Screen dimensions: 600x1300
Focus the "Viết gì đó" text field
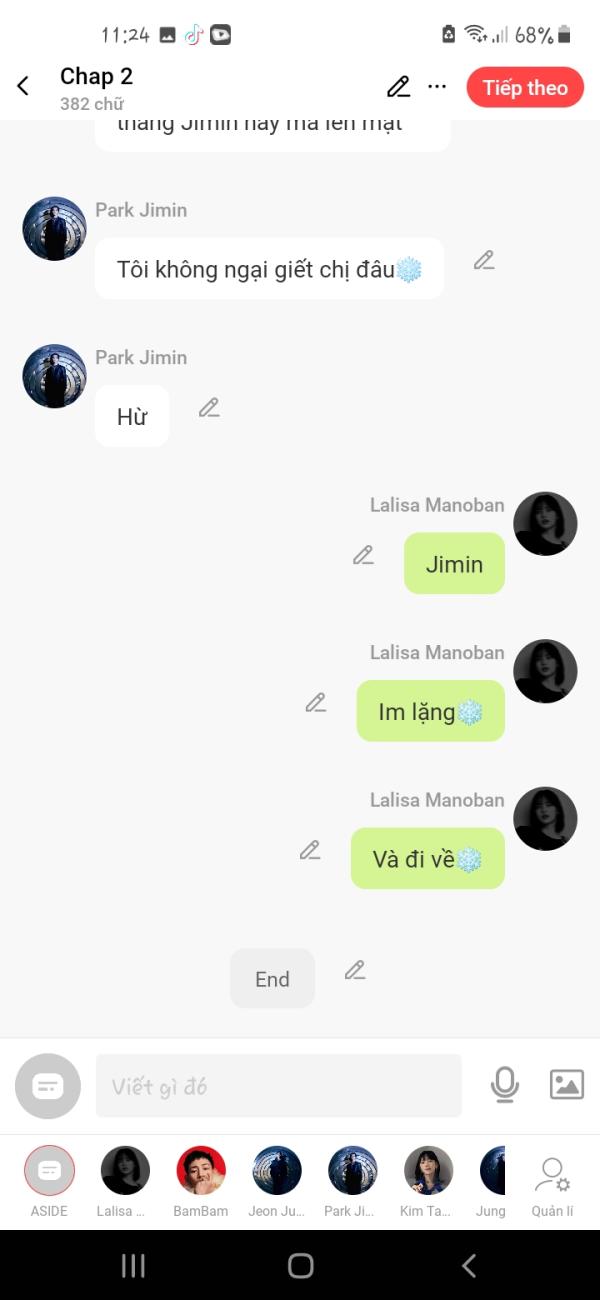[278, 1086]
